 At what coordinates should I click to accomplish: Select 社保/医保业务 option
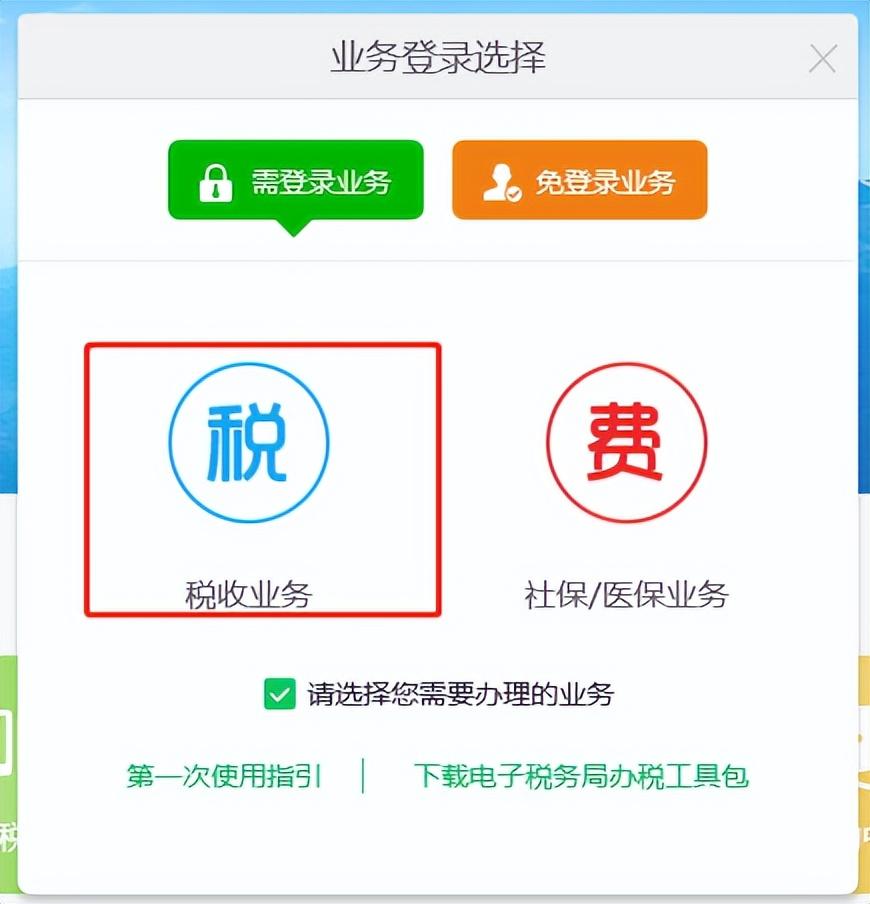click(x=626, y=443)
